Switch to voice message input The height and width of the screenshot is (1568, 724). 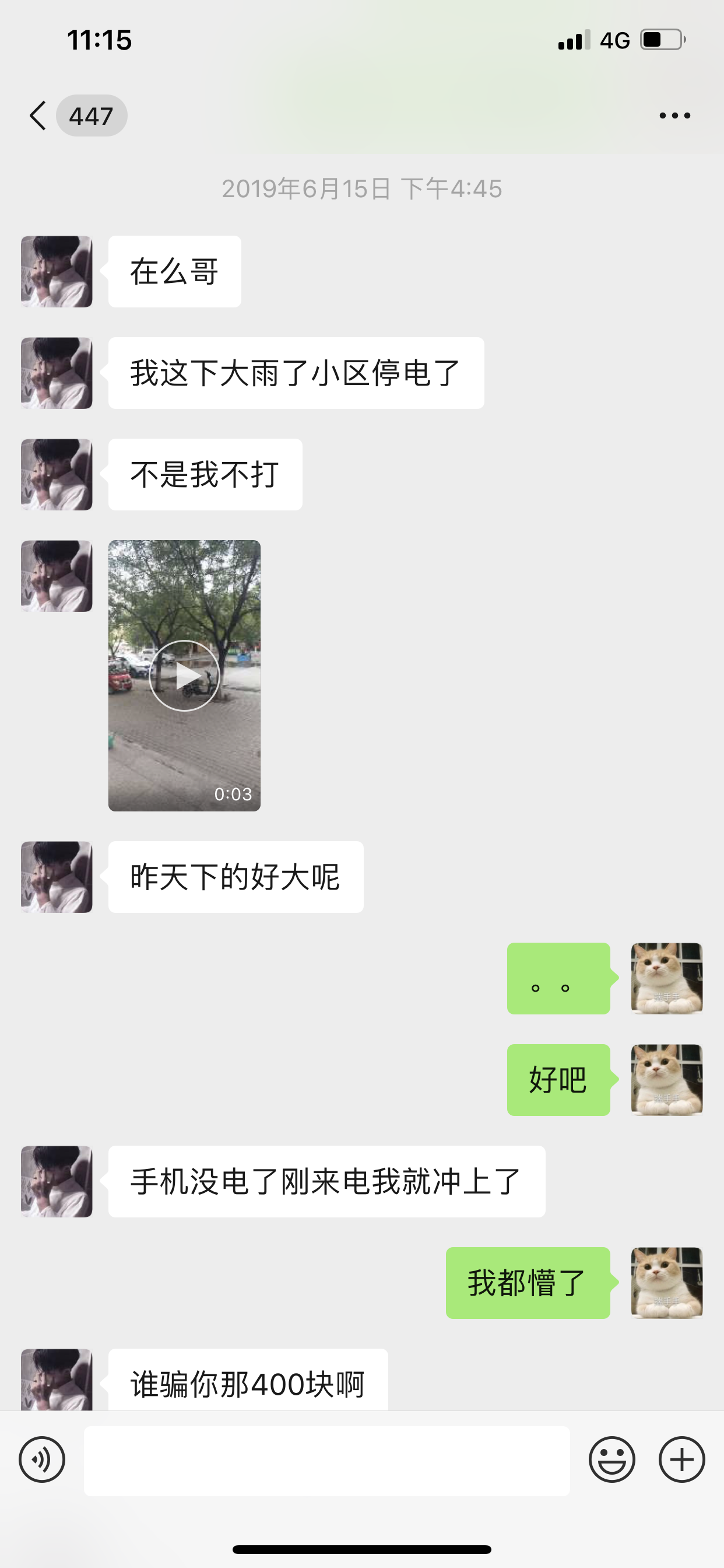tap(42, 1459)
